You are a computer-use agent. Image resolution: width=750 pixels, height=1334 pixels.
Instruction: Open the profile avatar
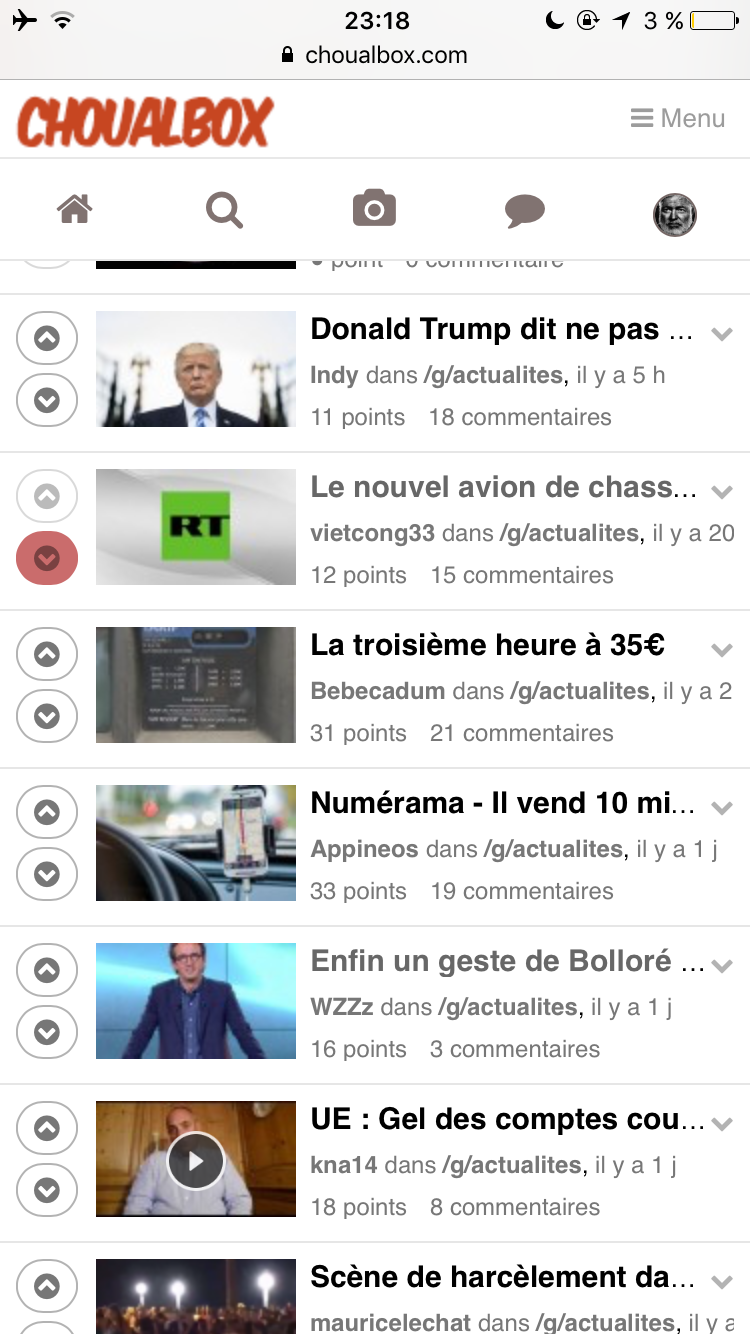click(675, 214)
